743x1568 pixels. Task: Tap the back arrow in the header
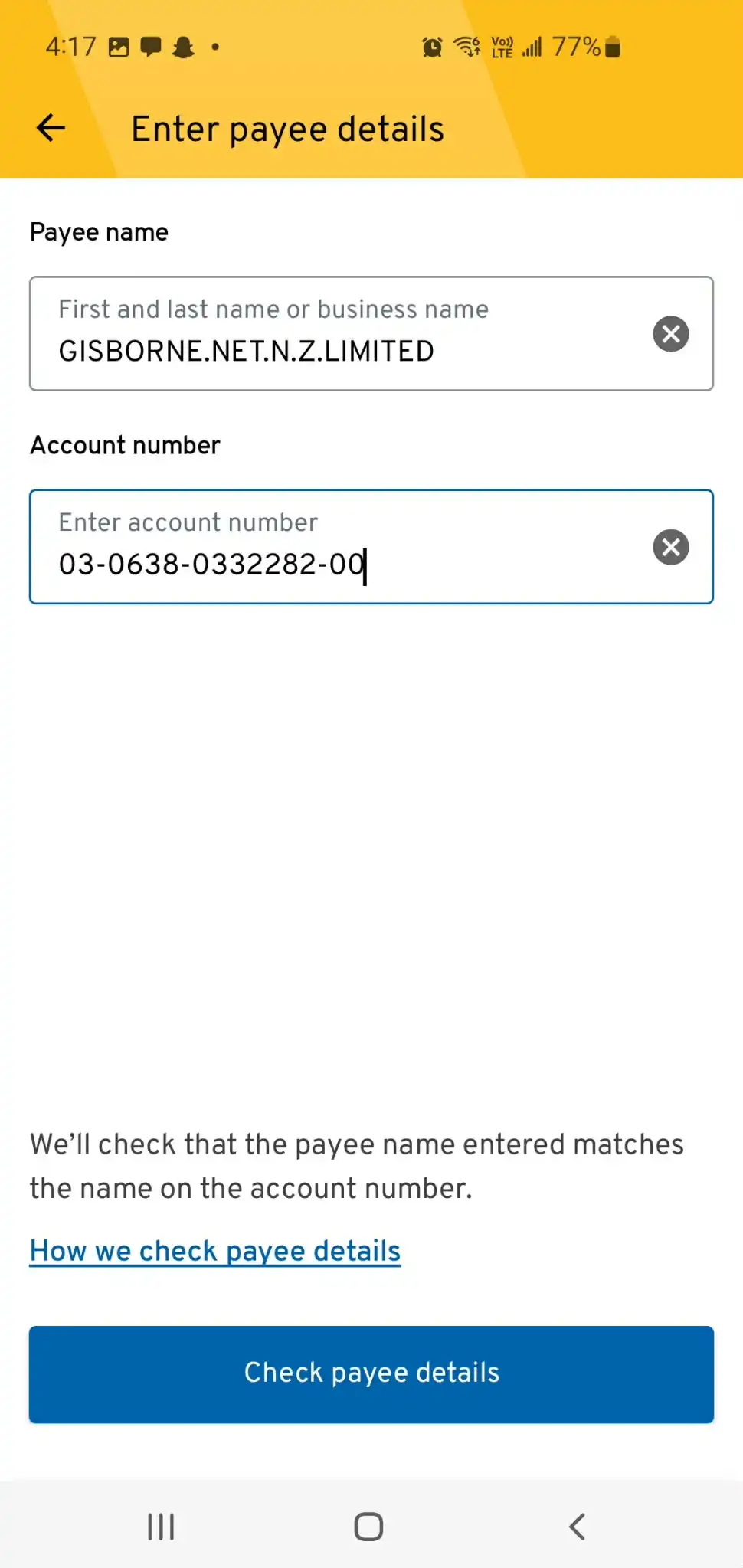[x=50, y=127]
